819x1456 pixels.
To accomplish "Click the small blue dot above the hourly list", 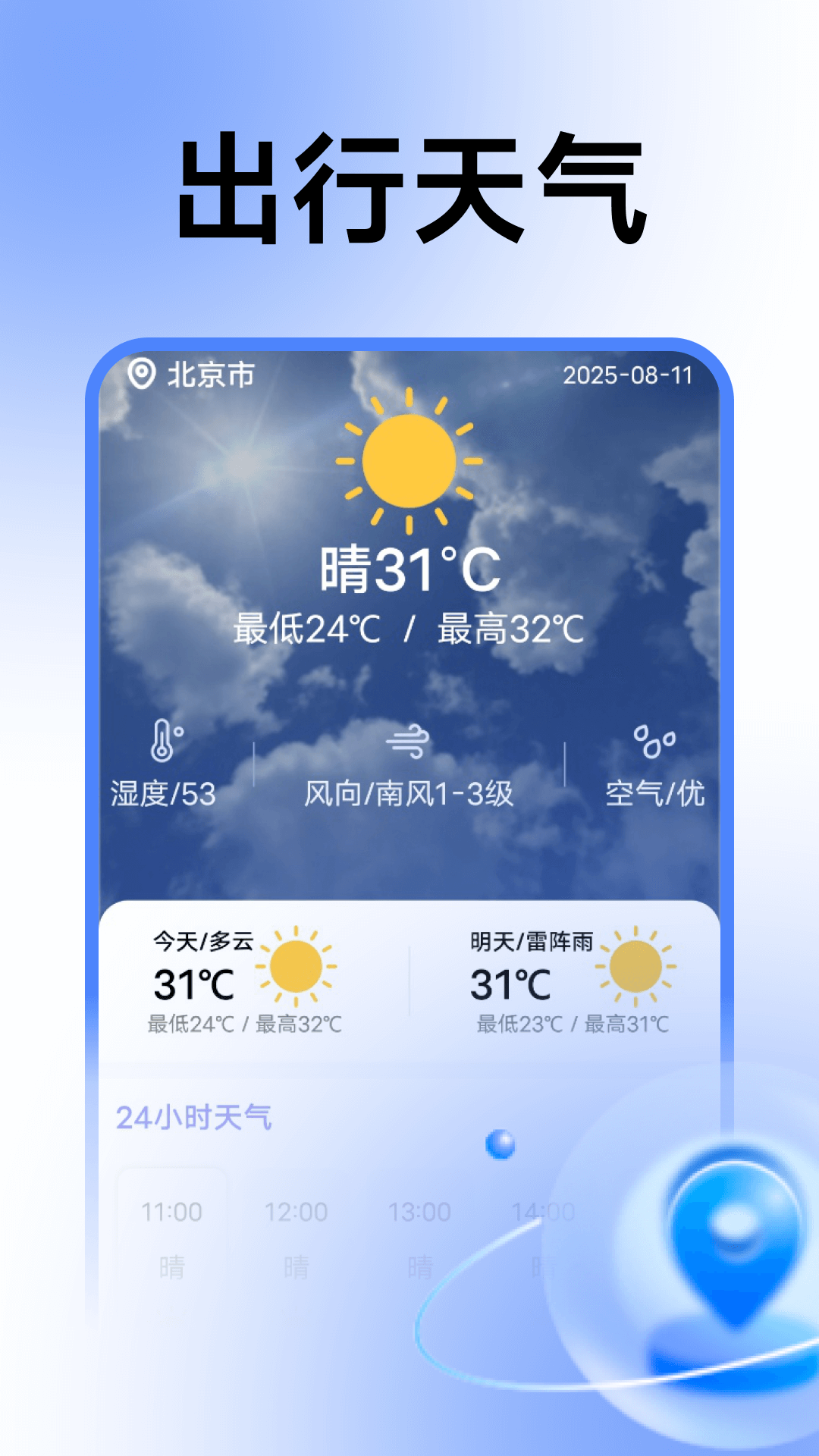I will [502, 1145].
